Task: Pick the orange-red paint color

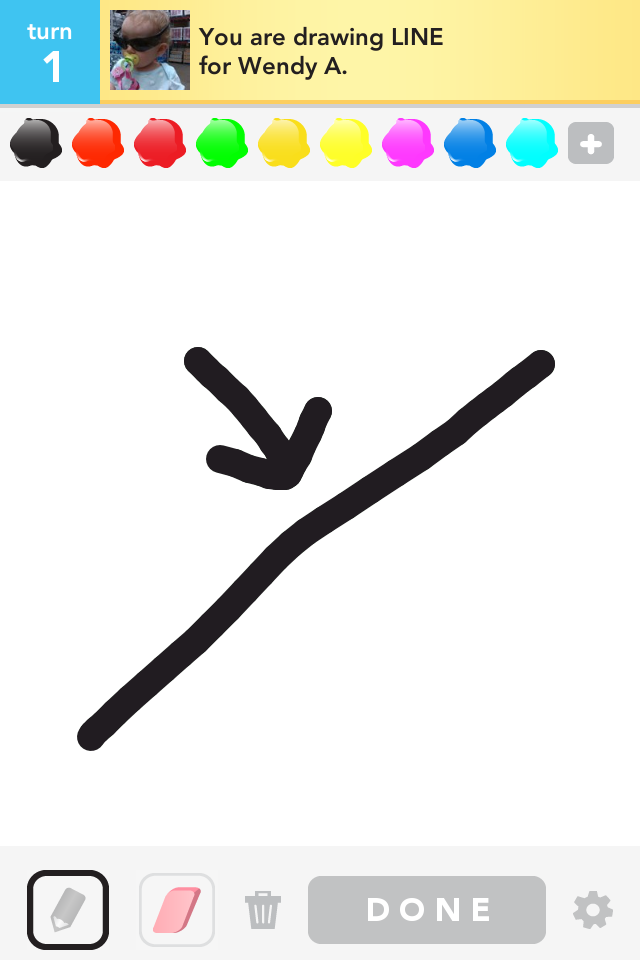Action: [97, 143]
